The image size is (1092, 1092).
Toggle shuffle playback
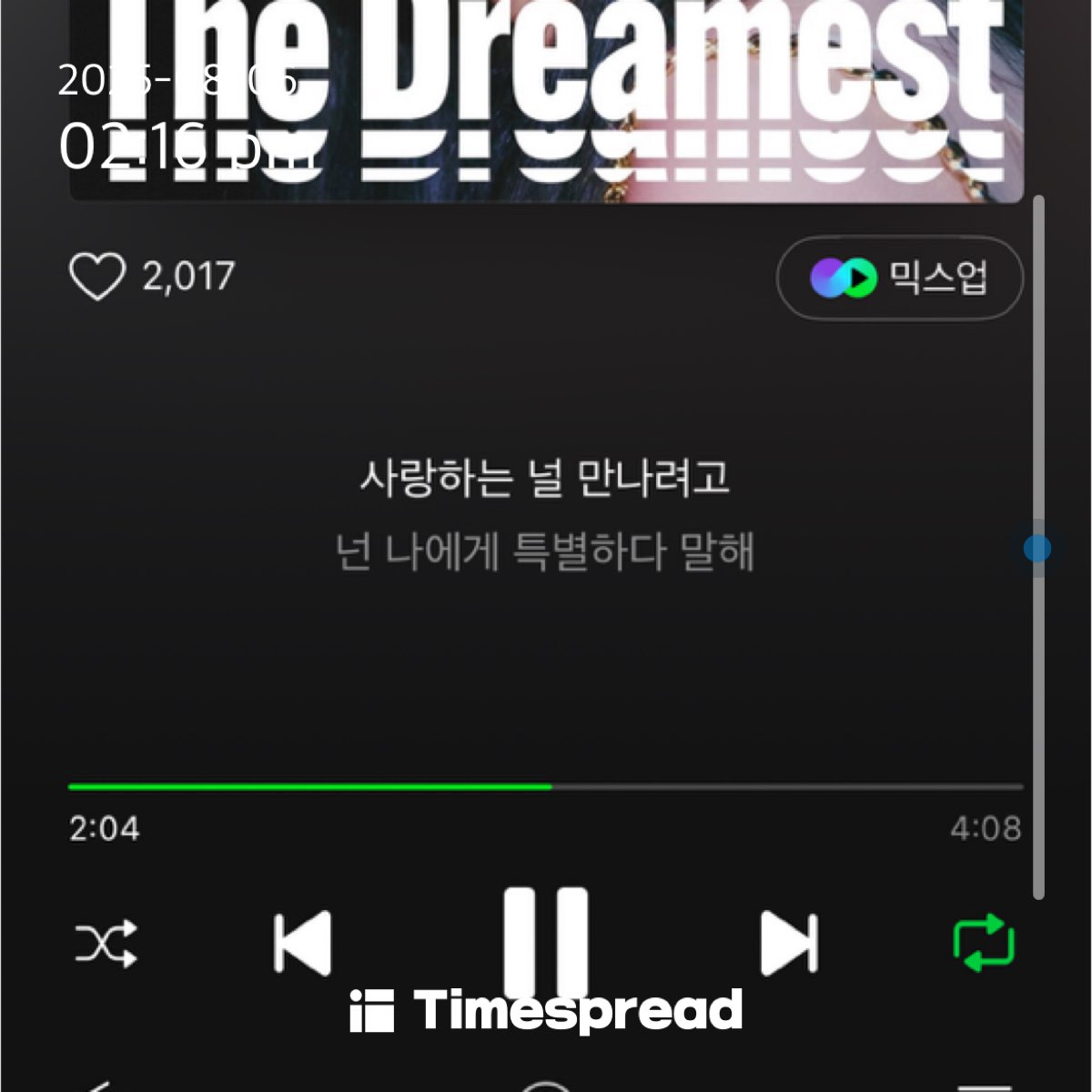click(106, 943)
